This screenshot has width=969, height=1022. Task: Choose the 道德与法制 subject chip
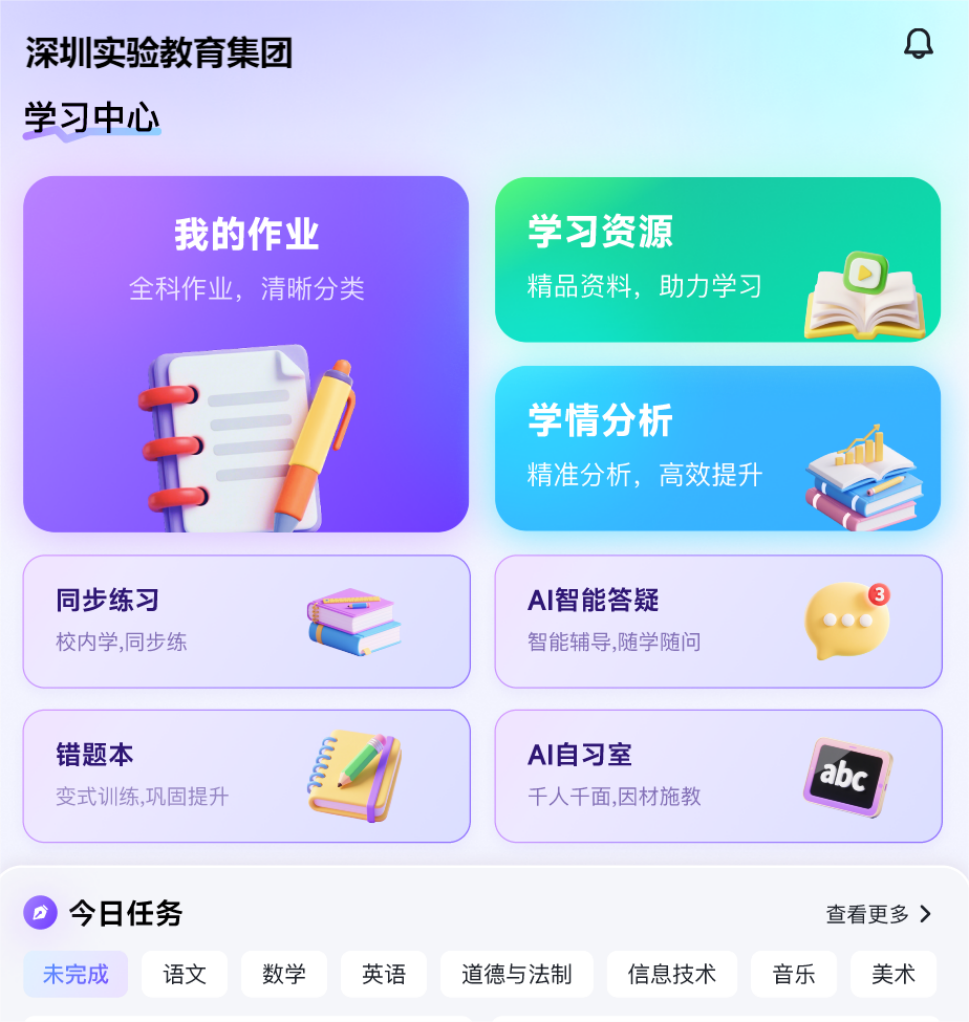[x=517, y=974]
